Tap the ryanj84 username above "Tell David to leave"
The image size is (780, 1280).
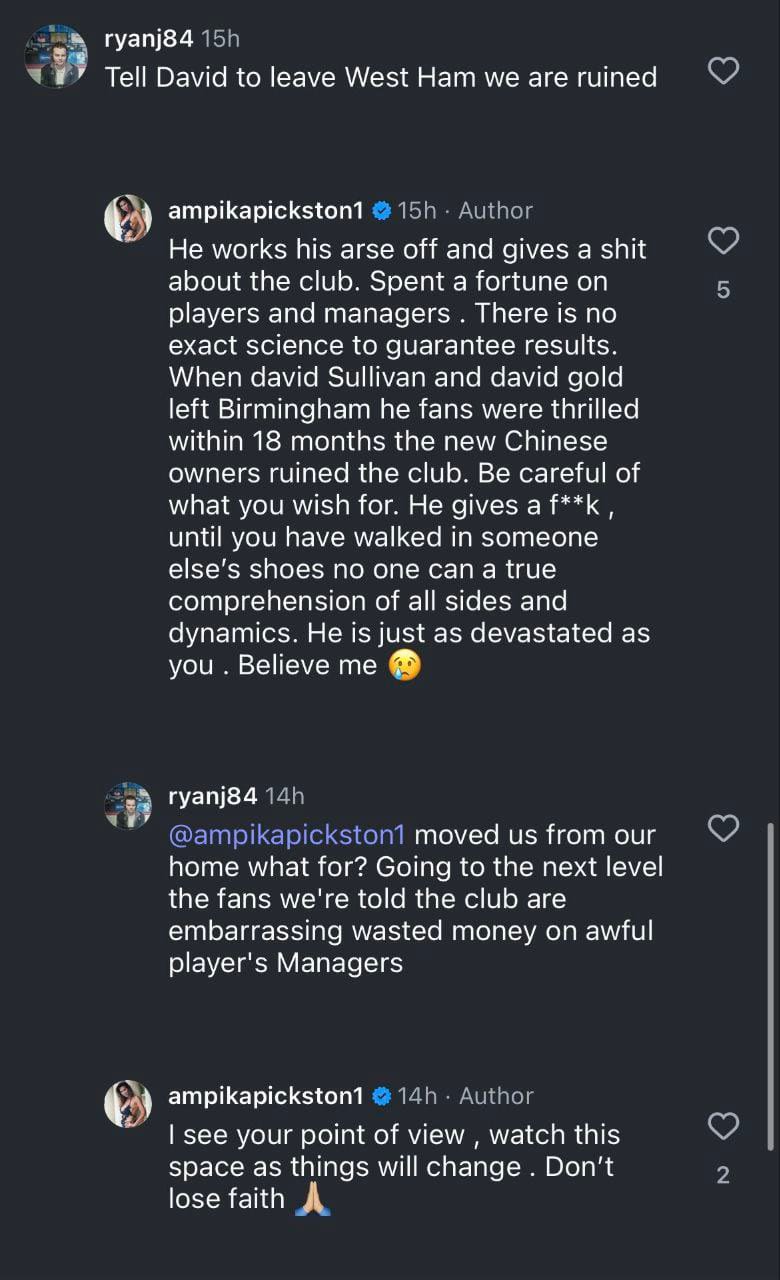pyautogui.click(x=149, y=39)
